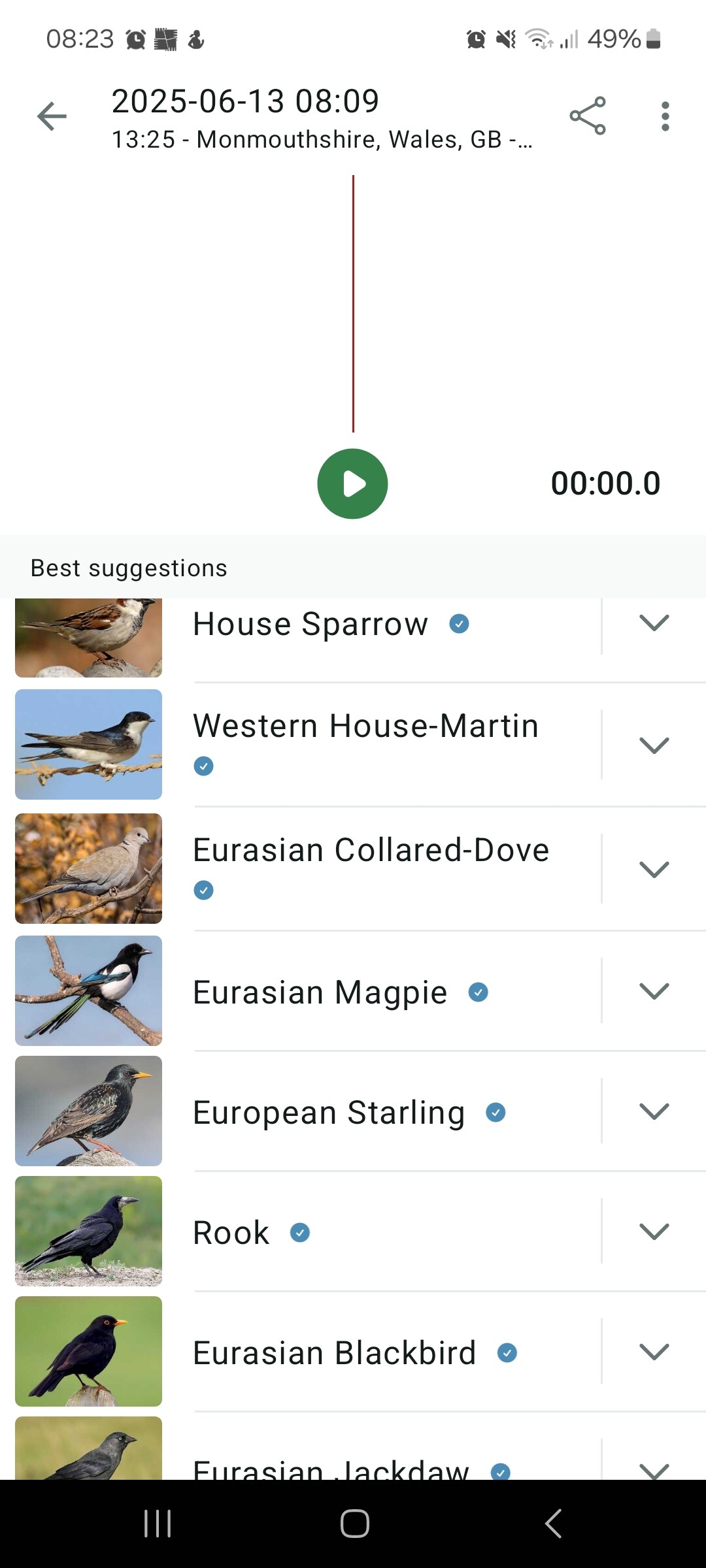This screenshot has width=706, height=1568.
Task: Expand the Western House-Martin chevron
Action: click(654, 745)
